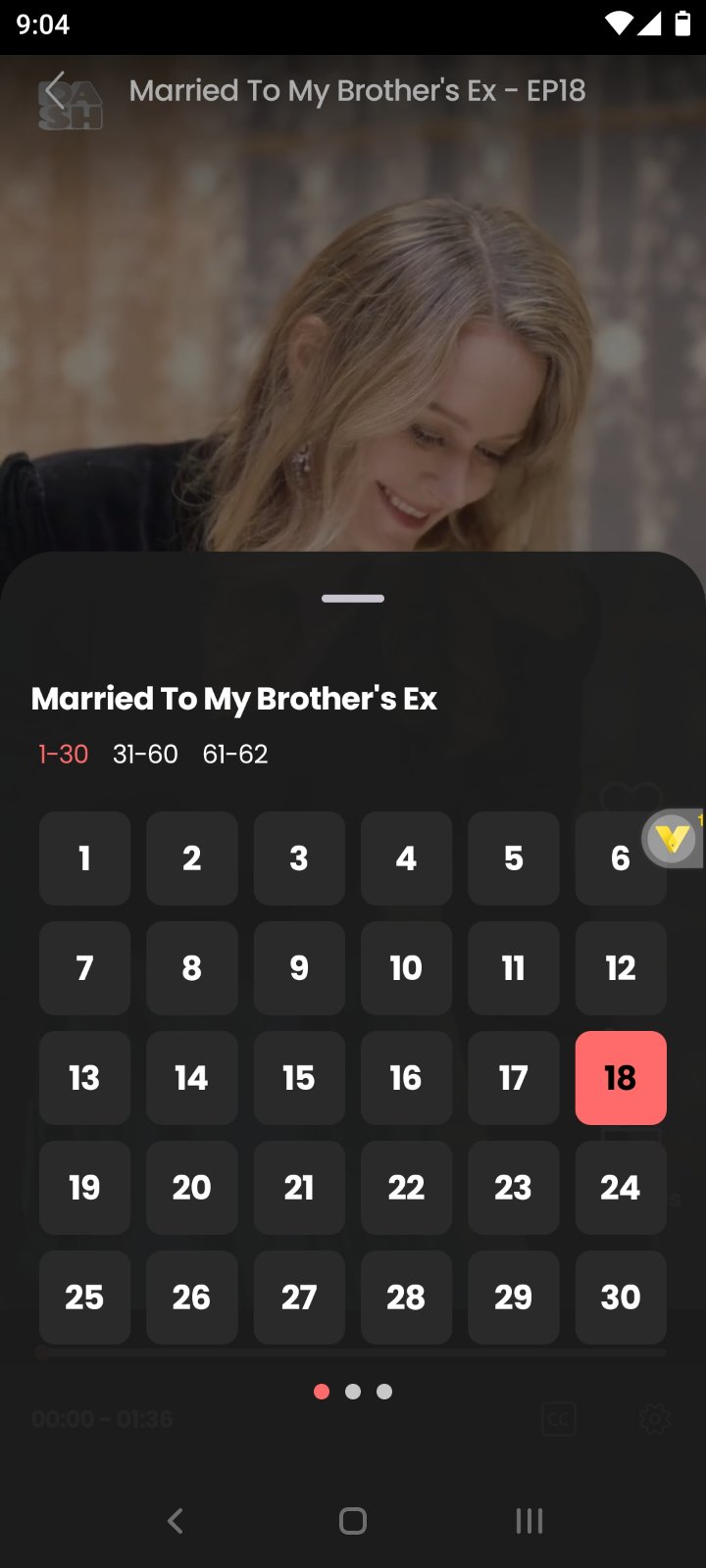Select the highlighted episode 18
The height and width of the screenshot is (1568, 706).
tap(621, 1078)
